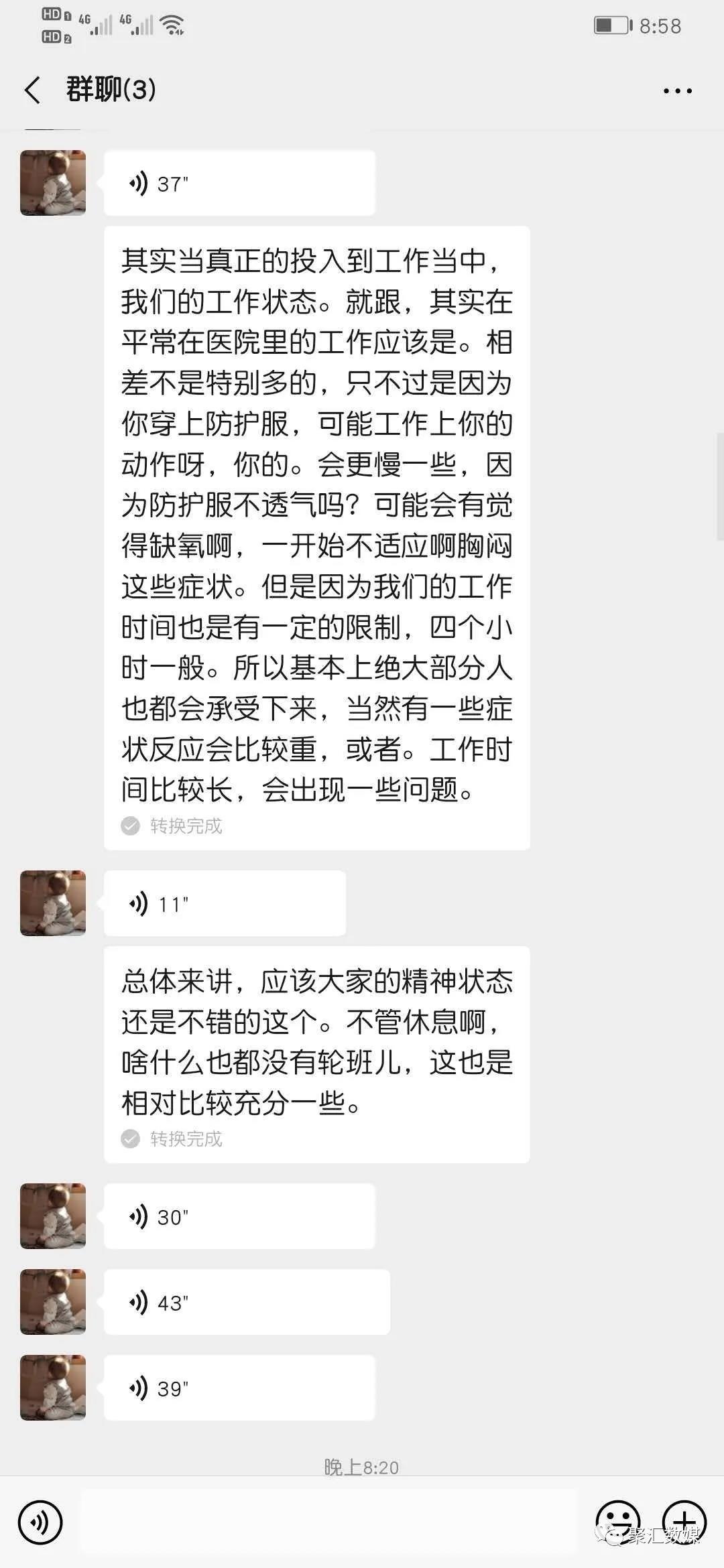Play the 11-second voice message

[225, 903]
